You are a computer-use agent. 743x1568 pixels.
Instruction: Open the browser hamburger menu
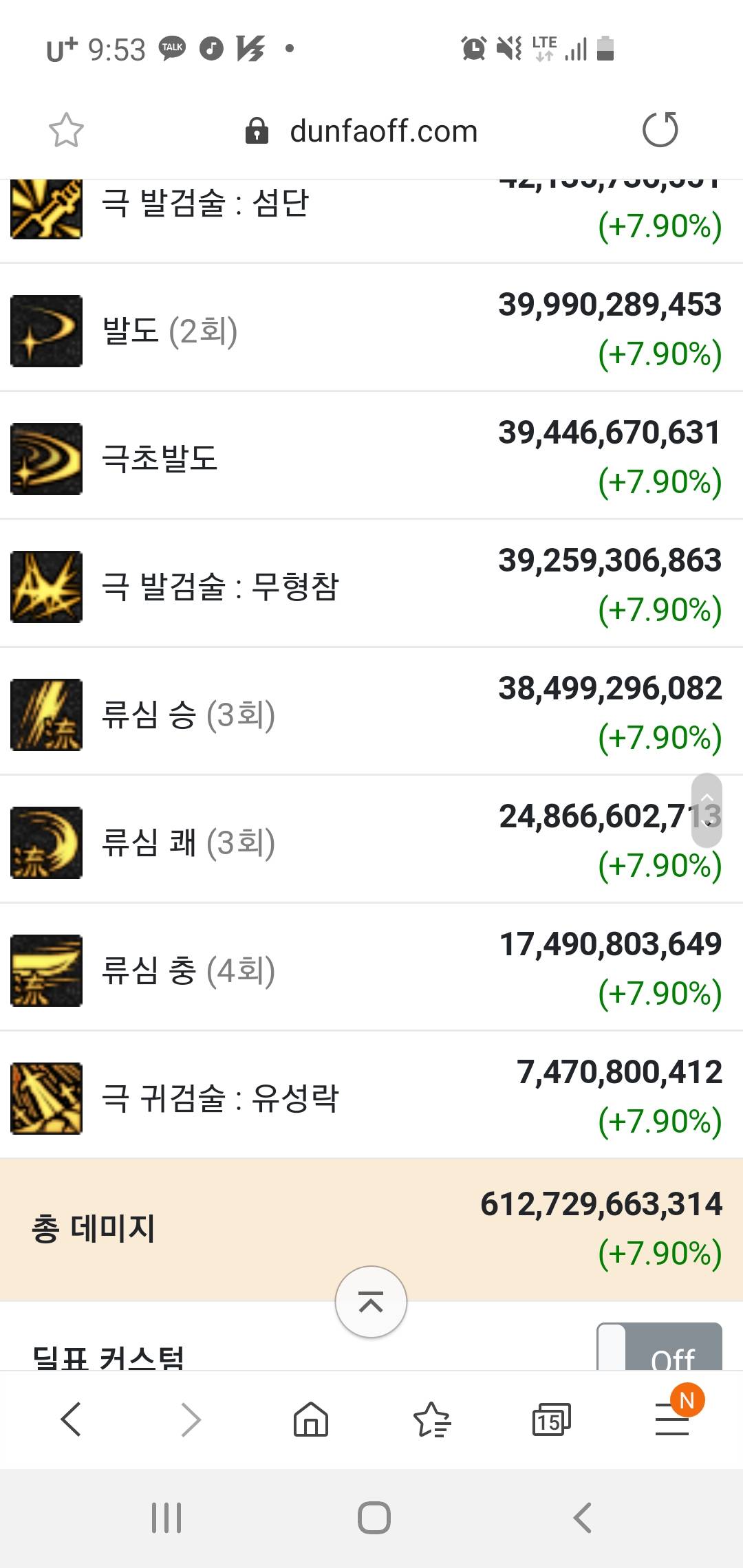[x=672, y=1419]
